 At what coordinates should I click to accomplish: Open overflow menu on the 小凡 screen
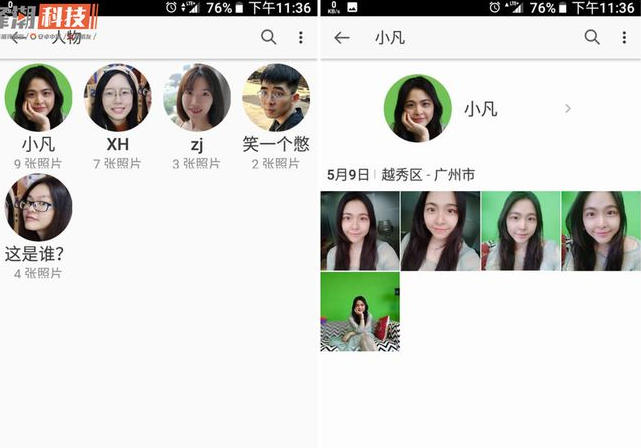tap(624, 38)
